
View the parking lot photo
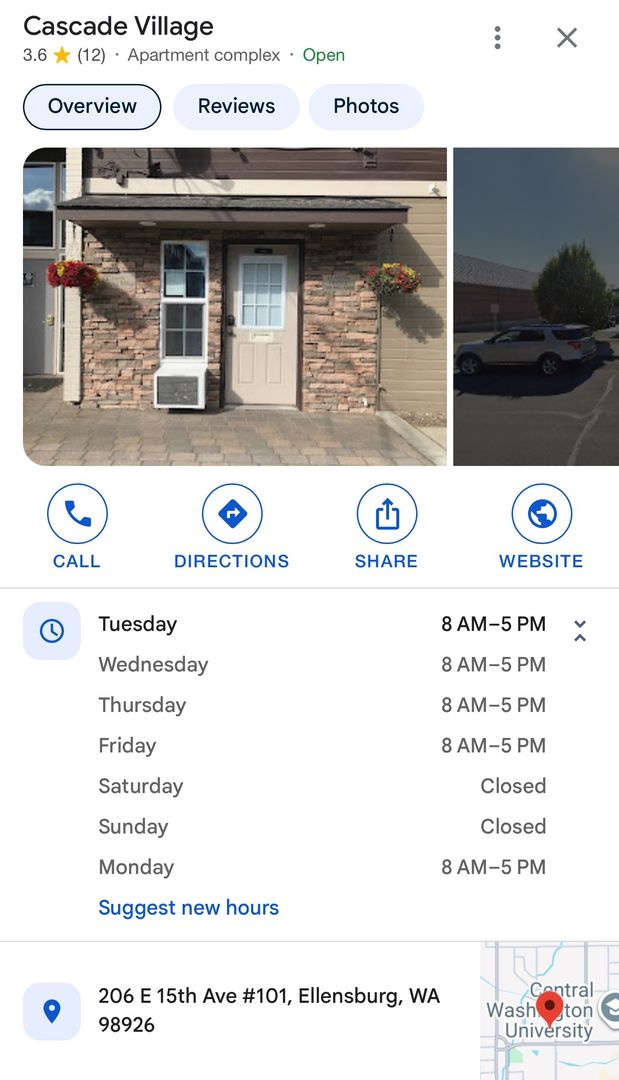536,306
